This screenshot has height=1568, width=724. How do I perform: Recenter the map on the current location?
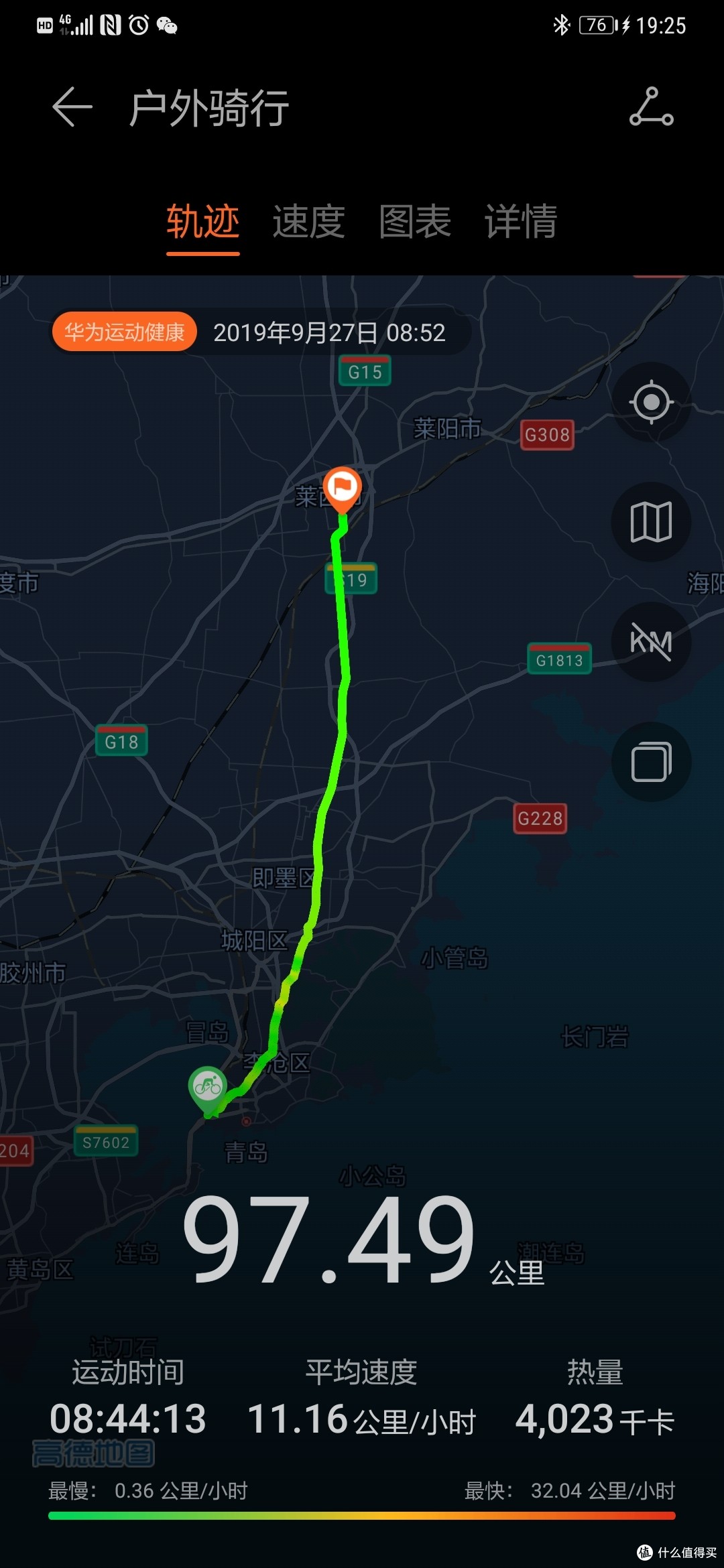[x=651, y=402]
